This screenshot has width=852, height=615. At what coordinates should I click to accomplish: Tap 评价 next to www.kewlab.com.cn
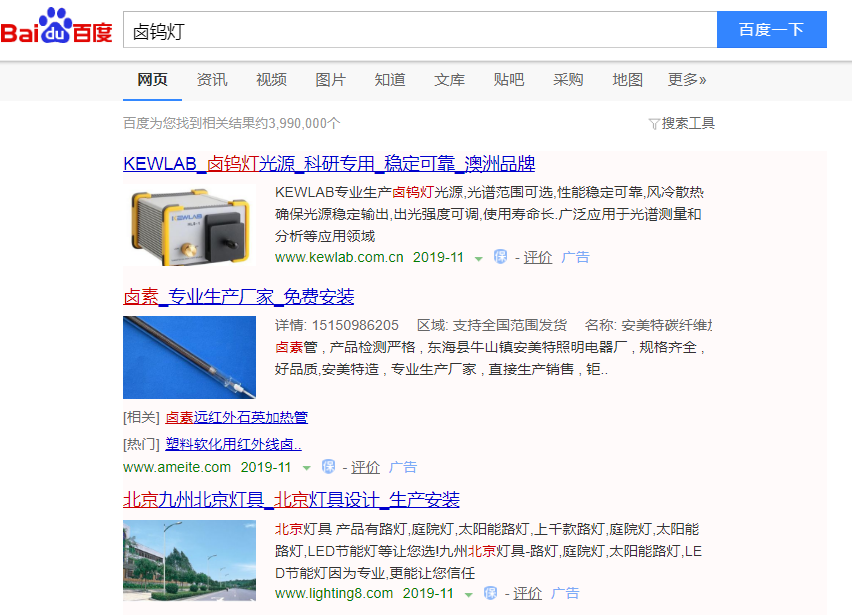tap(538, 257)
